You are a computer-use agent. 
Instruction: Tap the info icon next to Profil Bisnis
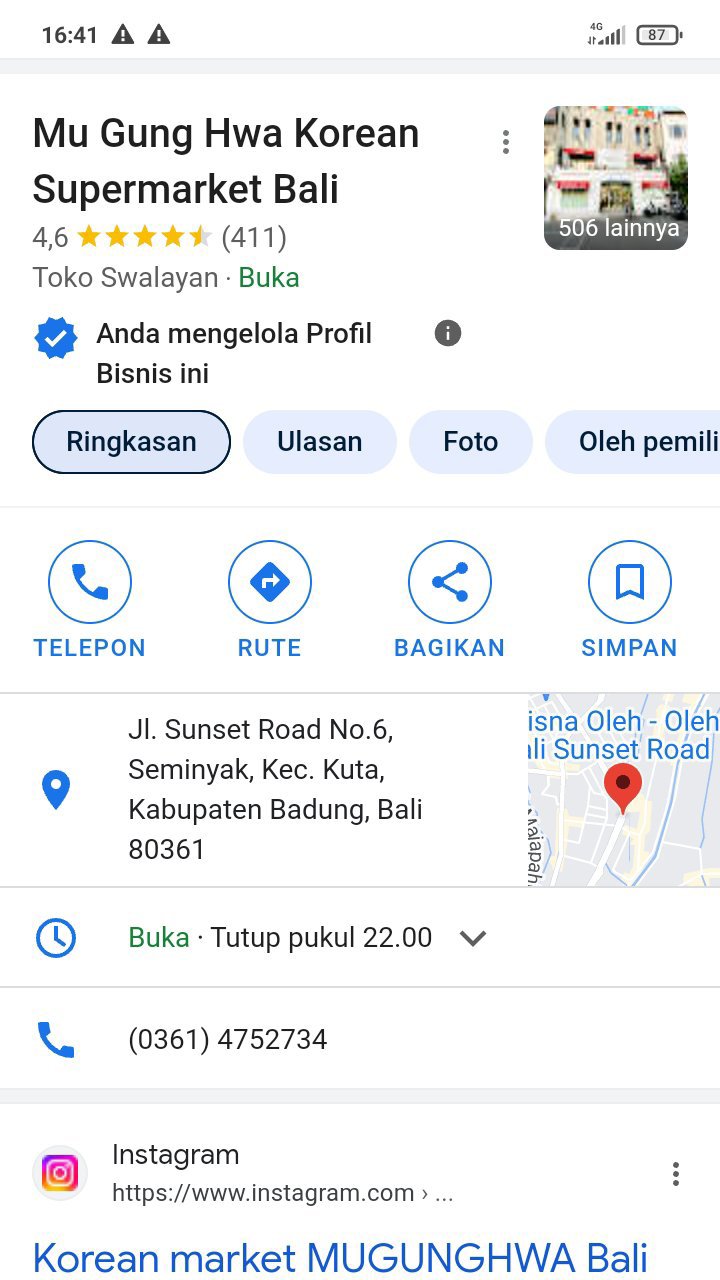pyautogui.click(x=448, y=333)
